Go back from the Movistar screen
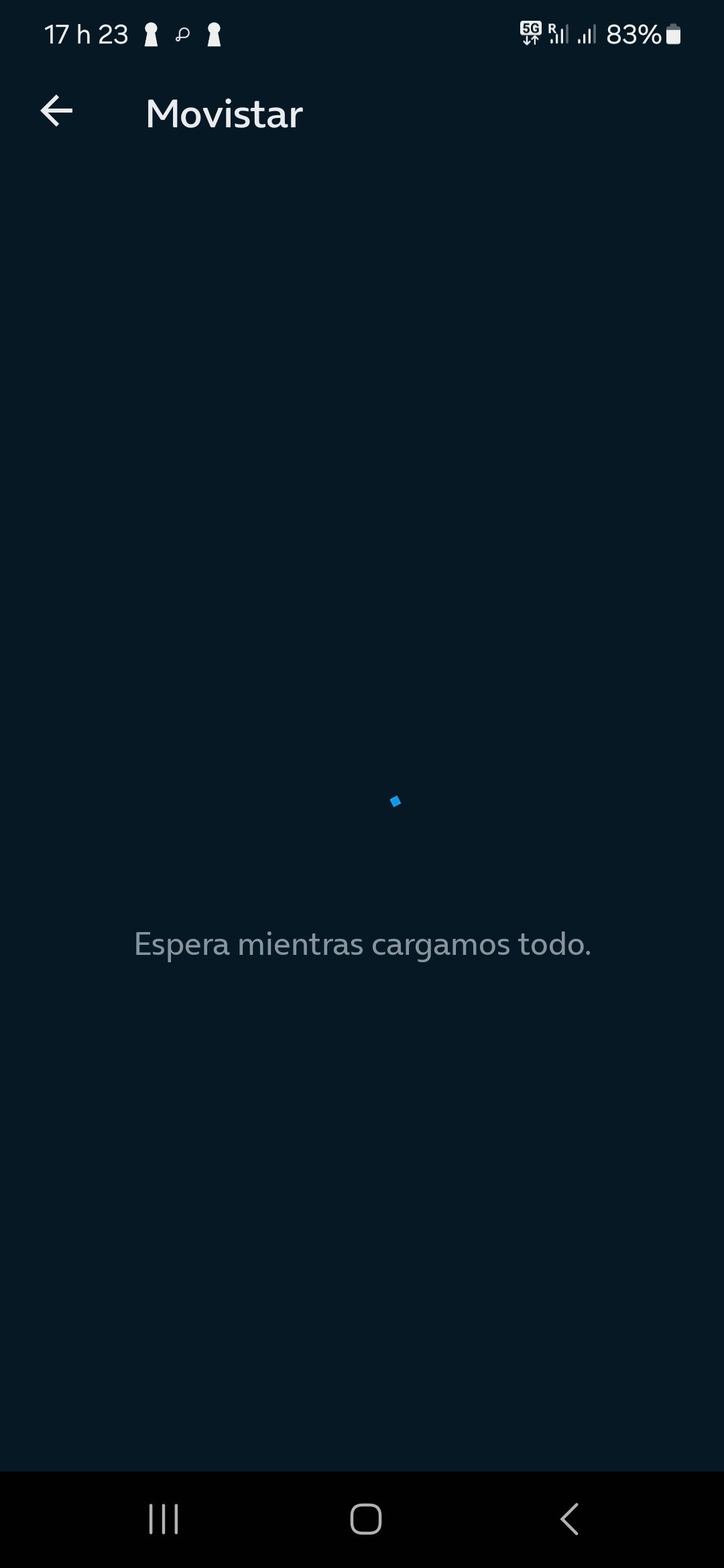 (56, 111)
